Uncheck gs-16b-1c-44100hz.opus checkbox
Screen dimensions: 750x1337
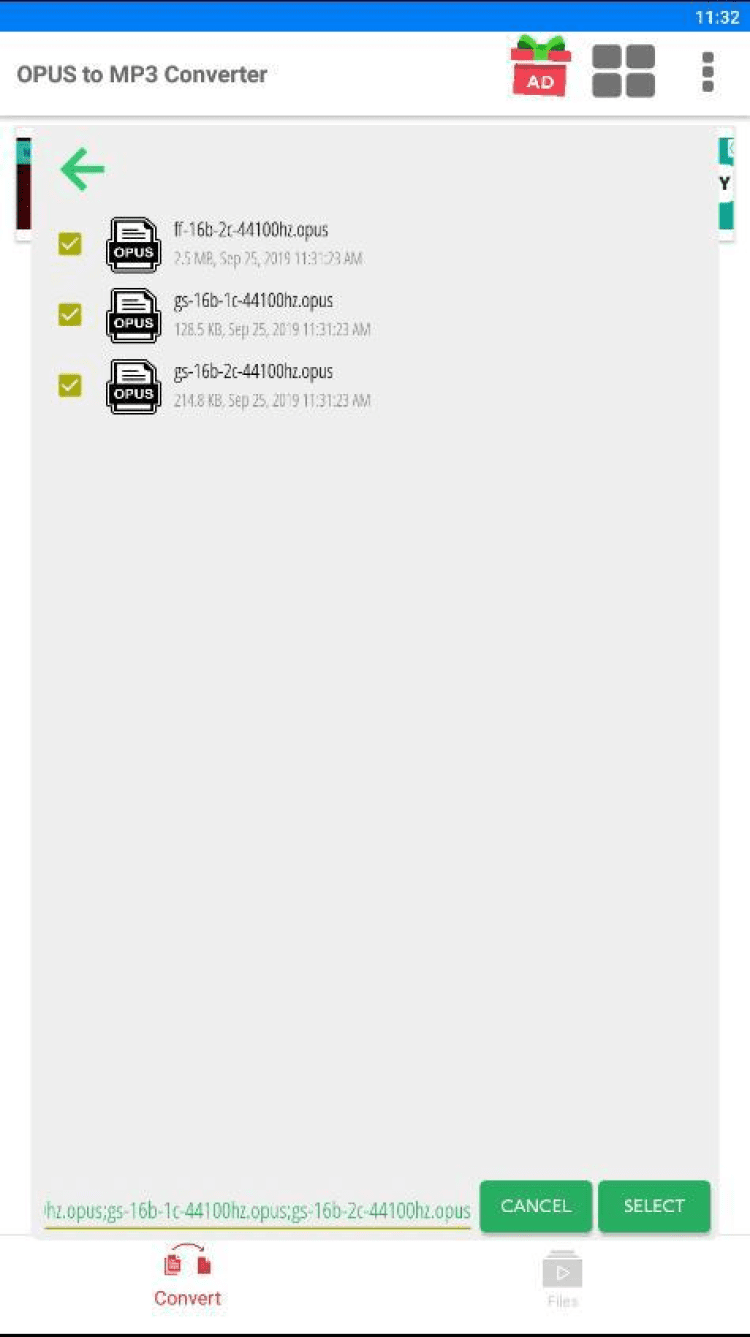pos(70,315)
